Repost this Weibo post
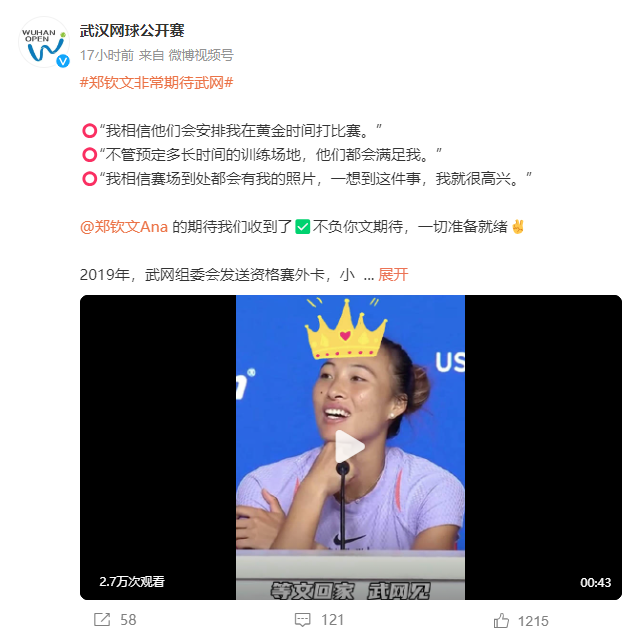The image size is (635, 637). click(115, 620)
